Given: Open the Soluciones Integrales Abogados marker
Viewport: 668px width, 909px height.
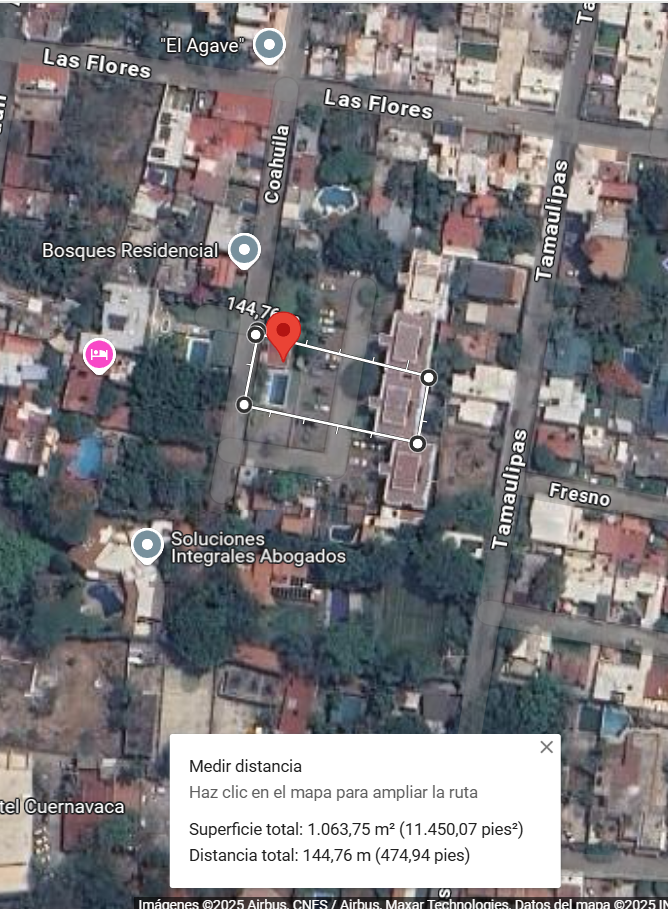Looking at the screenshot, I should [x=147, y=546].
